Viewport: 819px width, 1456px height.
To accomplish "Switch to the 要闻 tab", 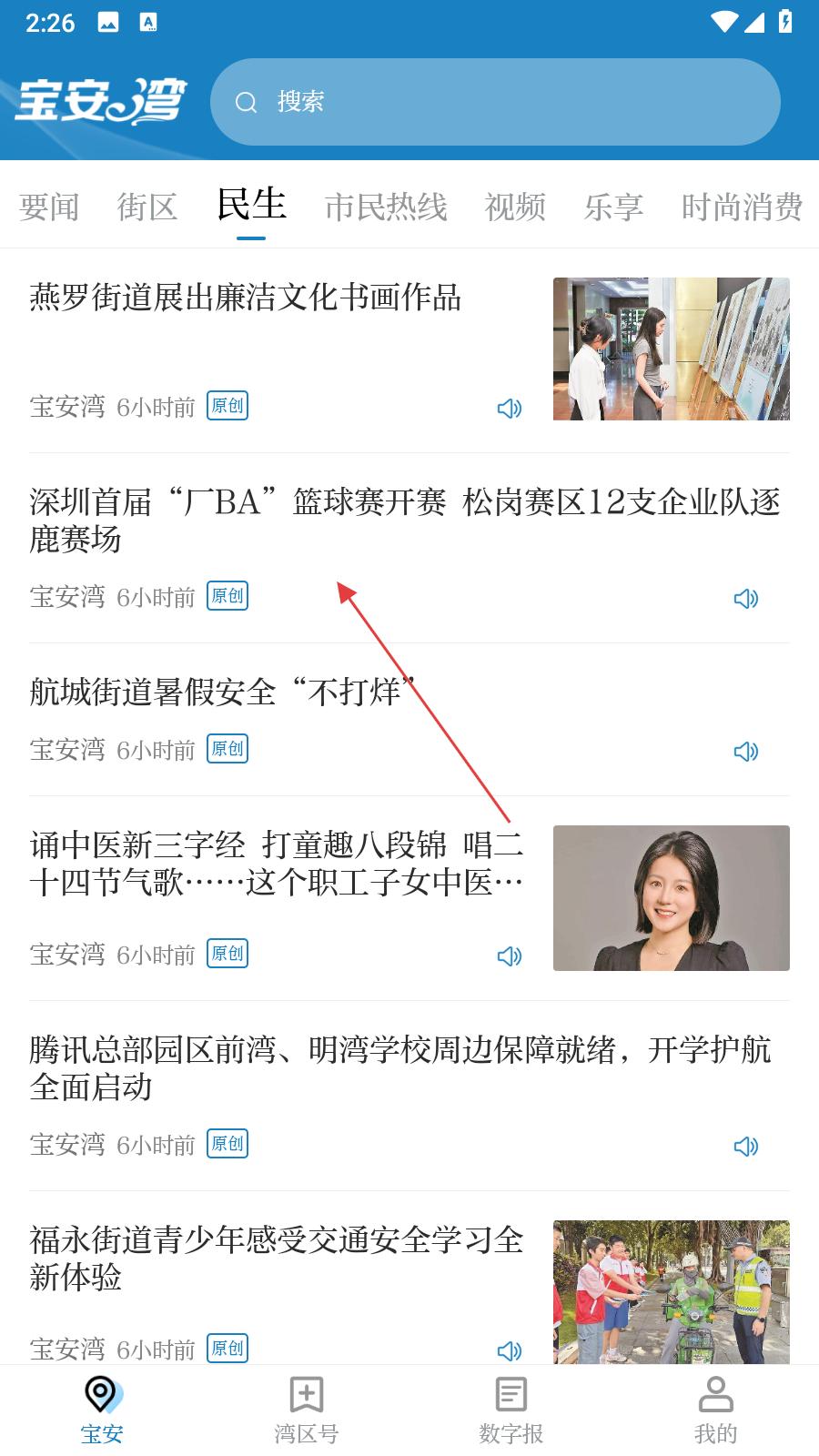I will (x=49, y=207).
